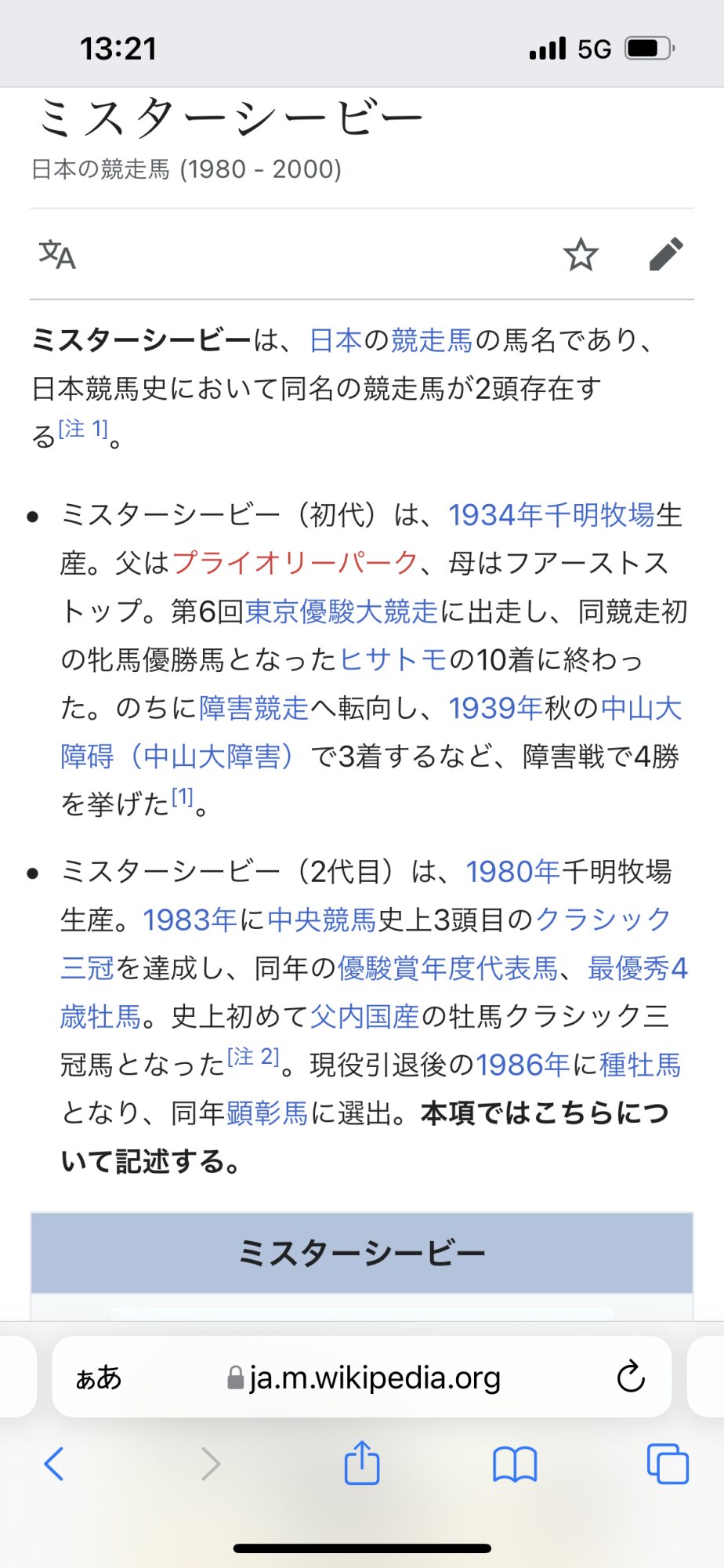Image resolution: width=724 pixels, height=1568 pixels.
Task: Open the 障害競走 link
Action: tap(254, 708)
